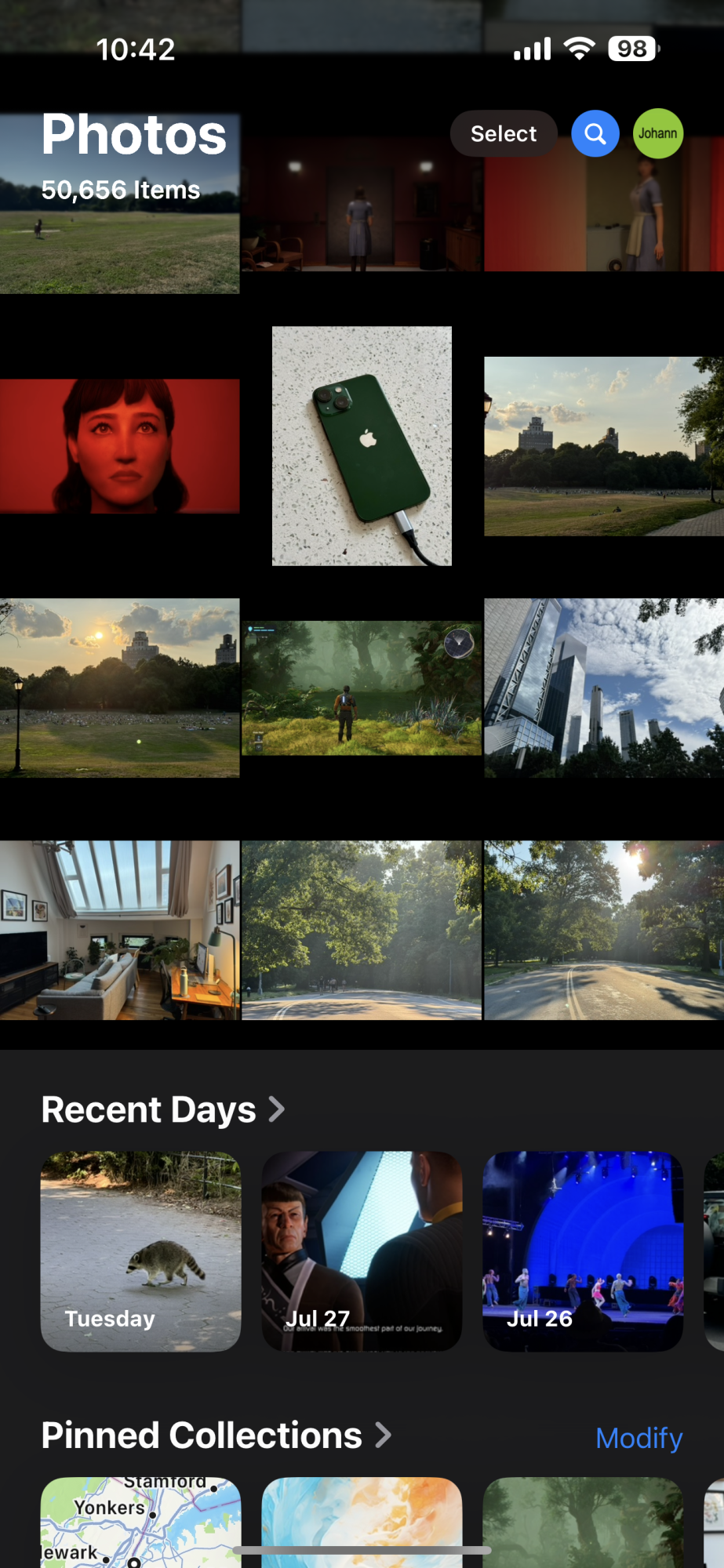Tap the Select button
This screenshot has height=1568, width=724.
click(504, 134)
